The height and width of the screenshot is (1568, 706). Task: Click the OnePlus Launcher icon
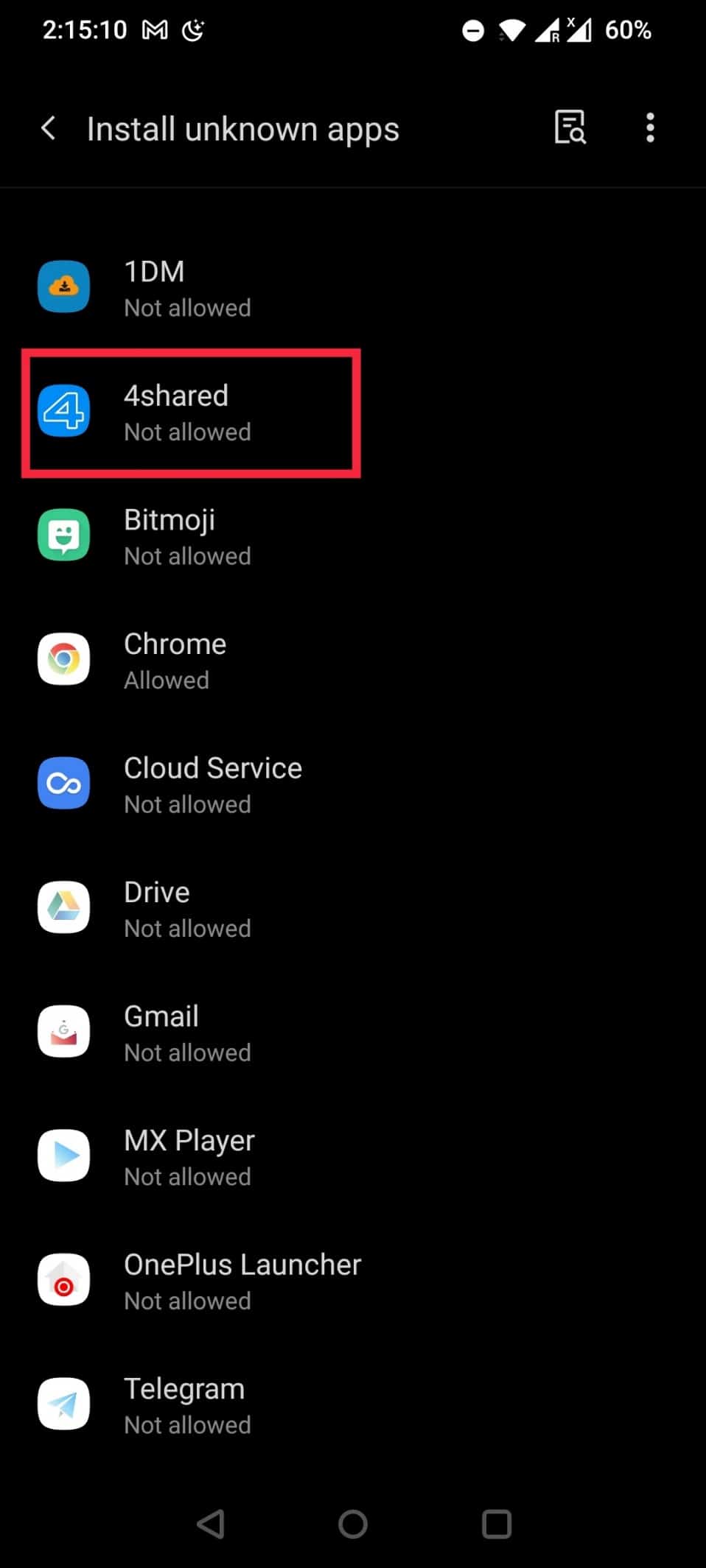coord(63,1280)
